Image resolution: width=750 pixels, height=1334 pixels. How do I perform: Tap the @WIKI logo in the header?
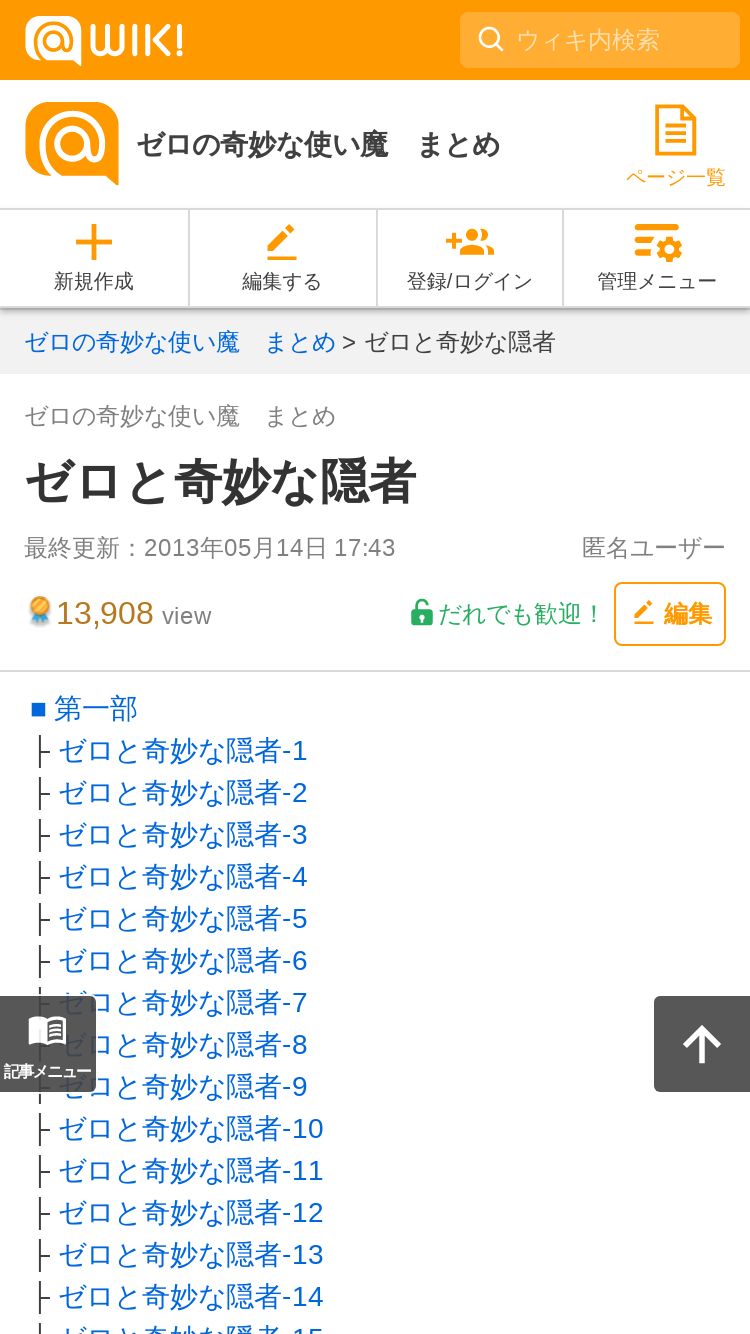click(104, 40)
